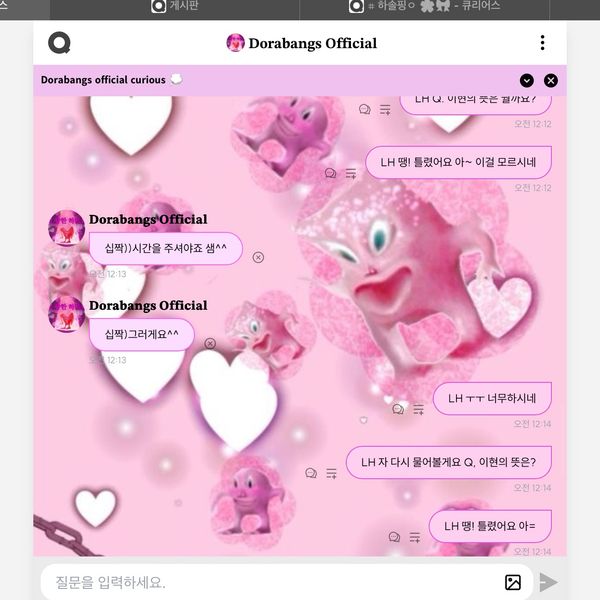Collapse the Dorabangs official curious banner
This screenshot has width=600, height=600.
pyautogui.click(x=527, y=80)
